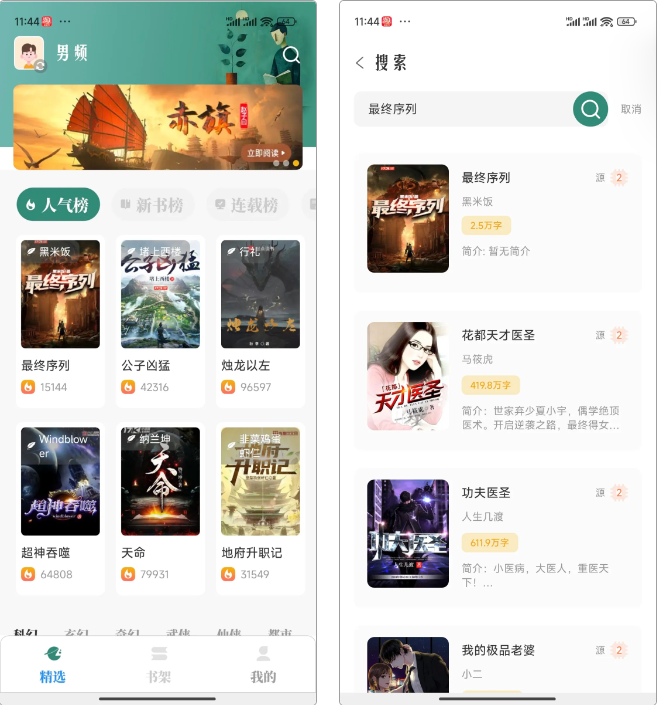
Task: Tap the search magnifier beside 男频
Action: click(291, 55)
